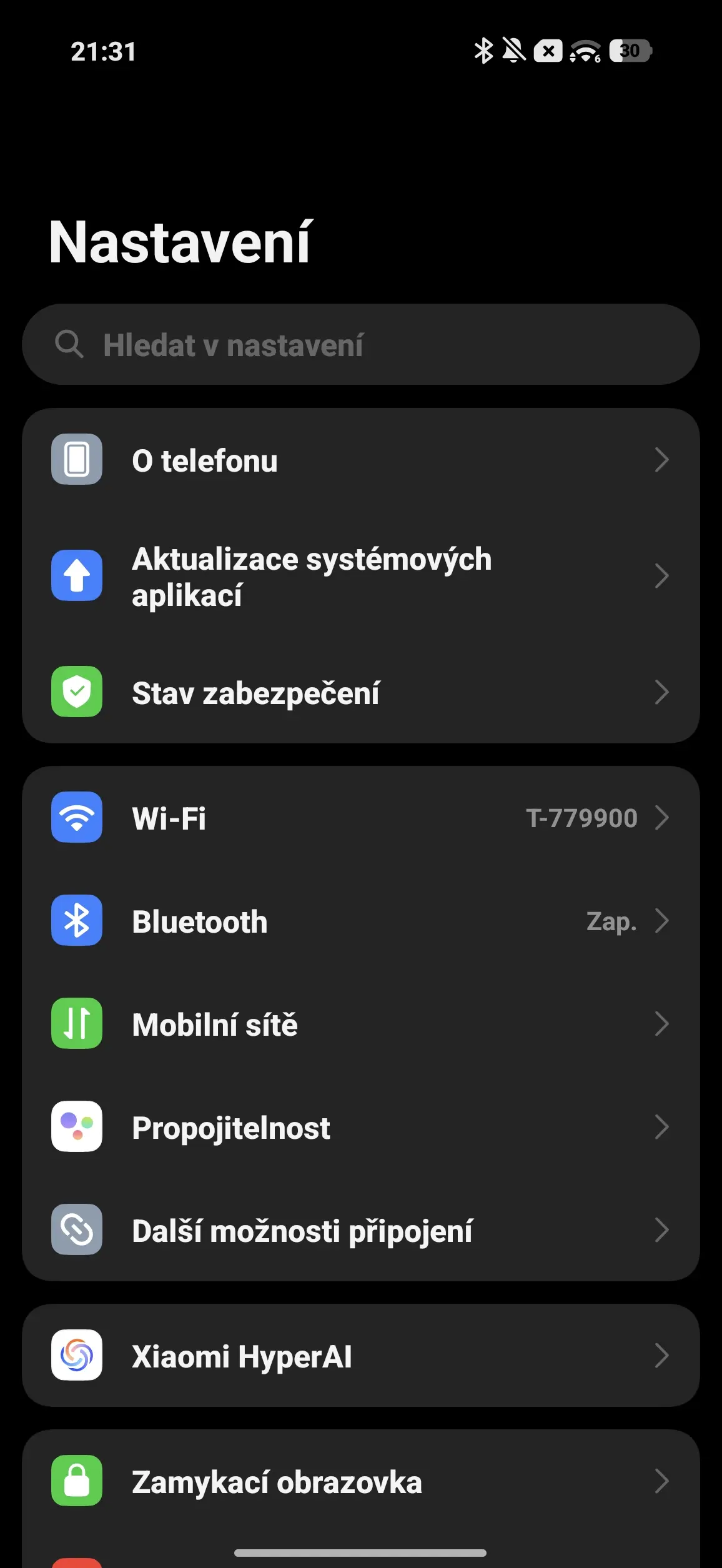Open Stav zabezpečení
This screenshot has height=1568, width=722.
(360, 692)
